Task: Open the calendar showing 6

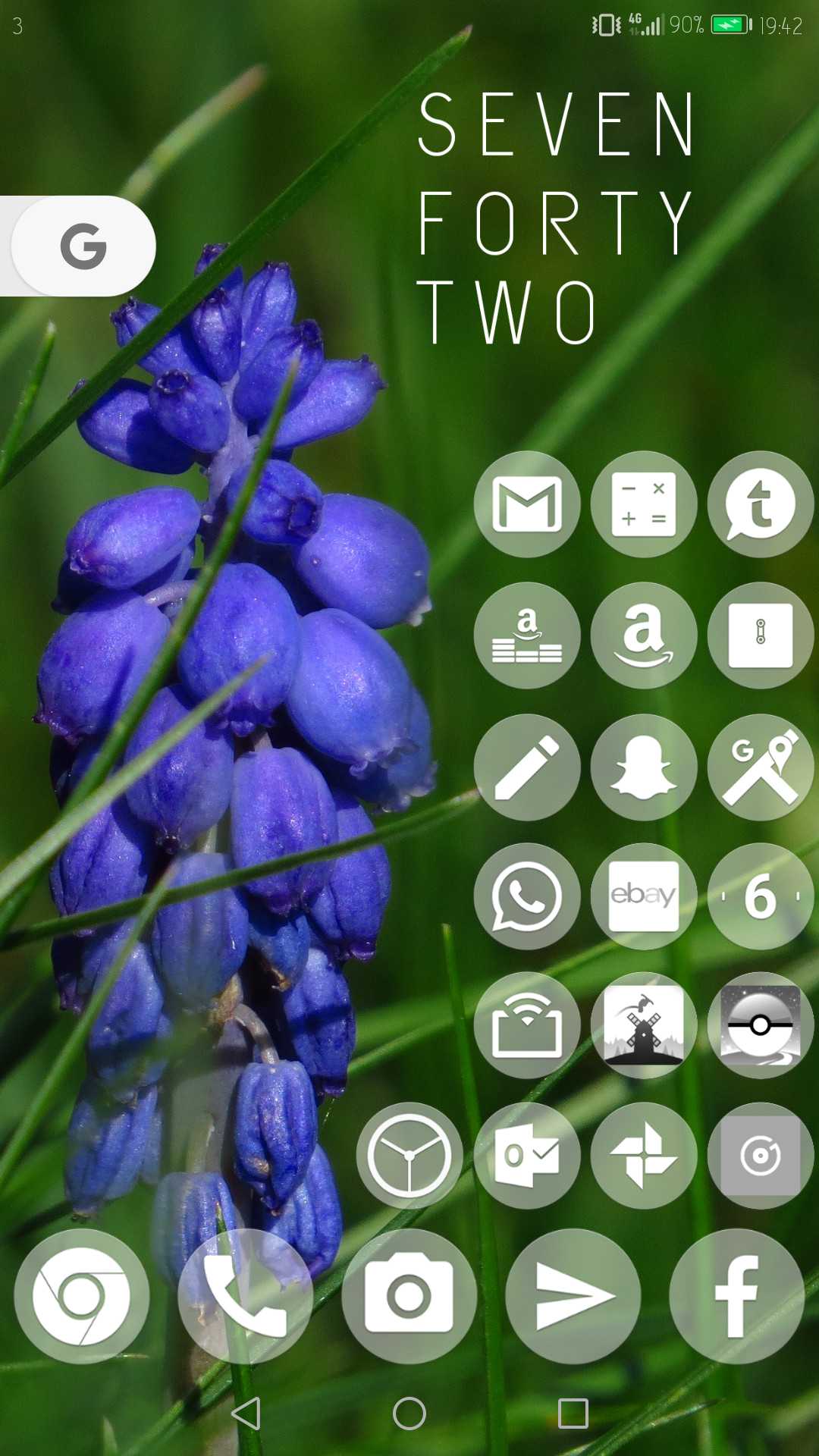Action: pyautogui.click(x=760, y=896)
